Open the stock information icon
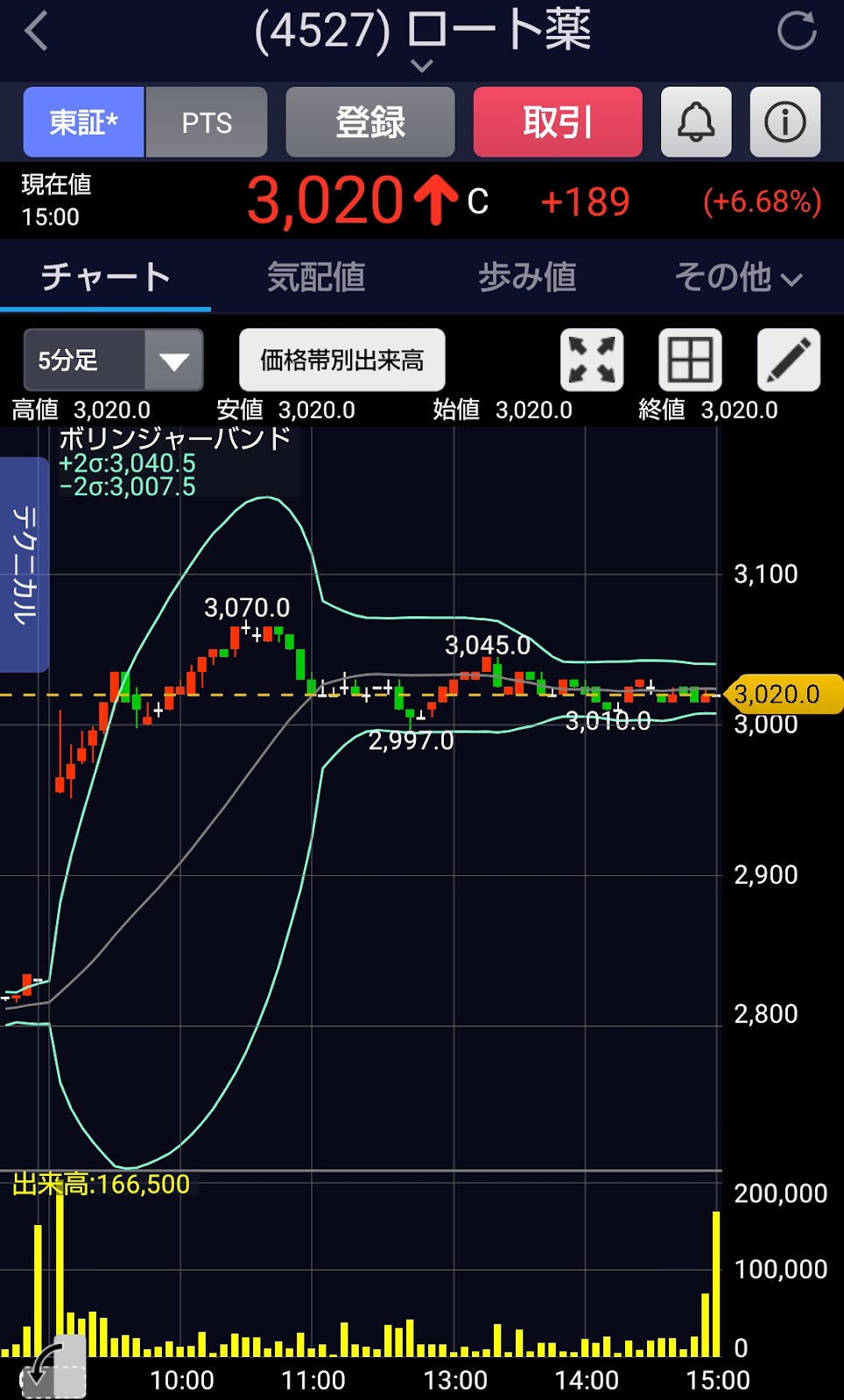Viewport: 844px width, 1400px height. click(x=785, y=122)
